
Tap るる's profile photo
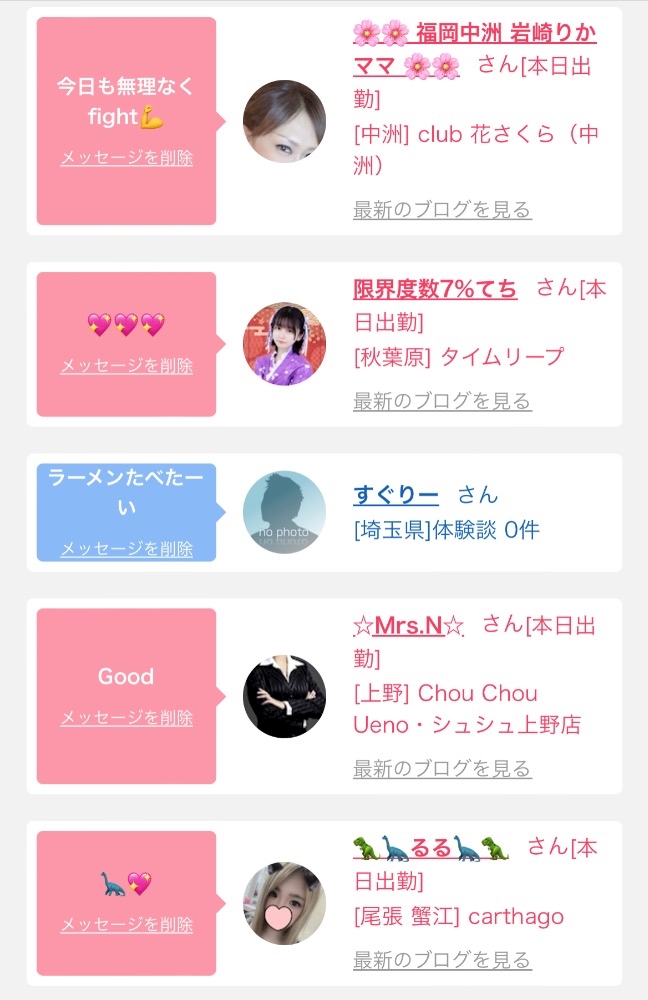pyautogui.click(x=284, y=903)
